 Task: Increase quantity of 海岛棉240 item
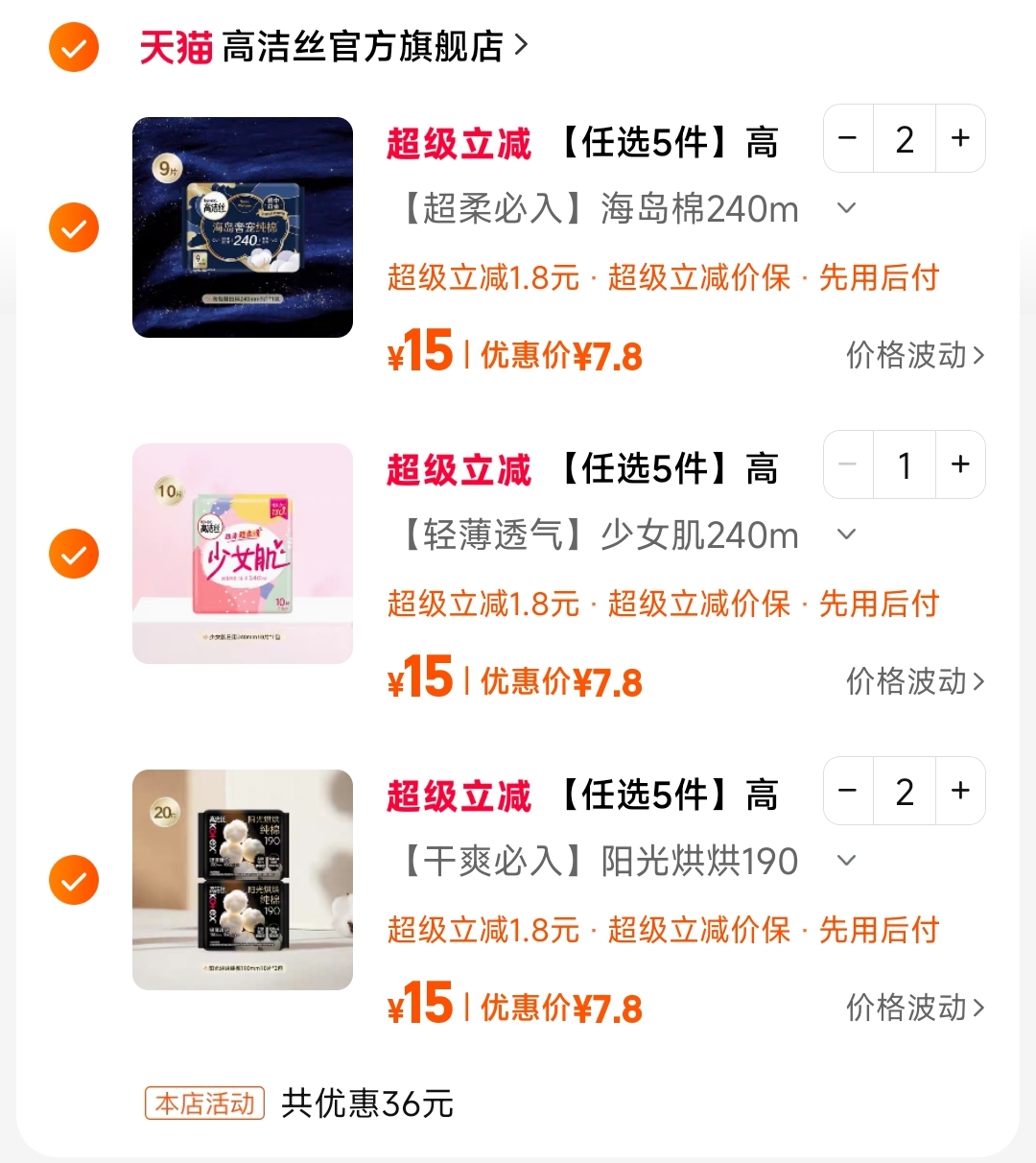[x=960, y=139]
